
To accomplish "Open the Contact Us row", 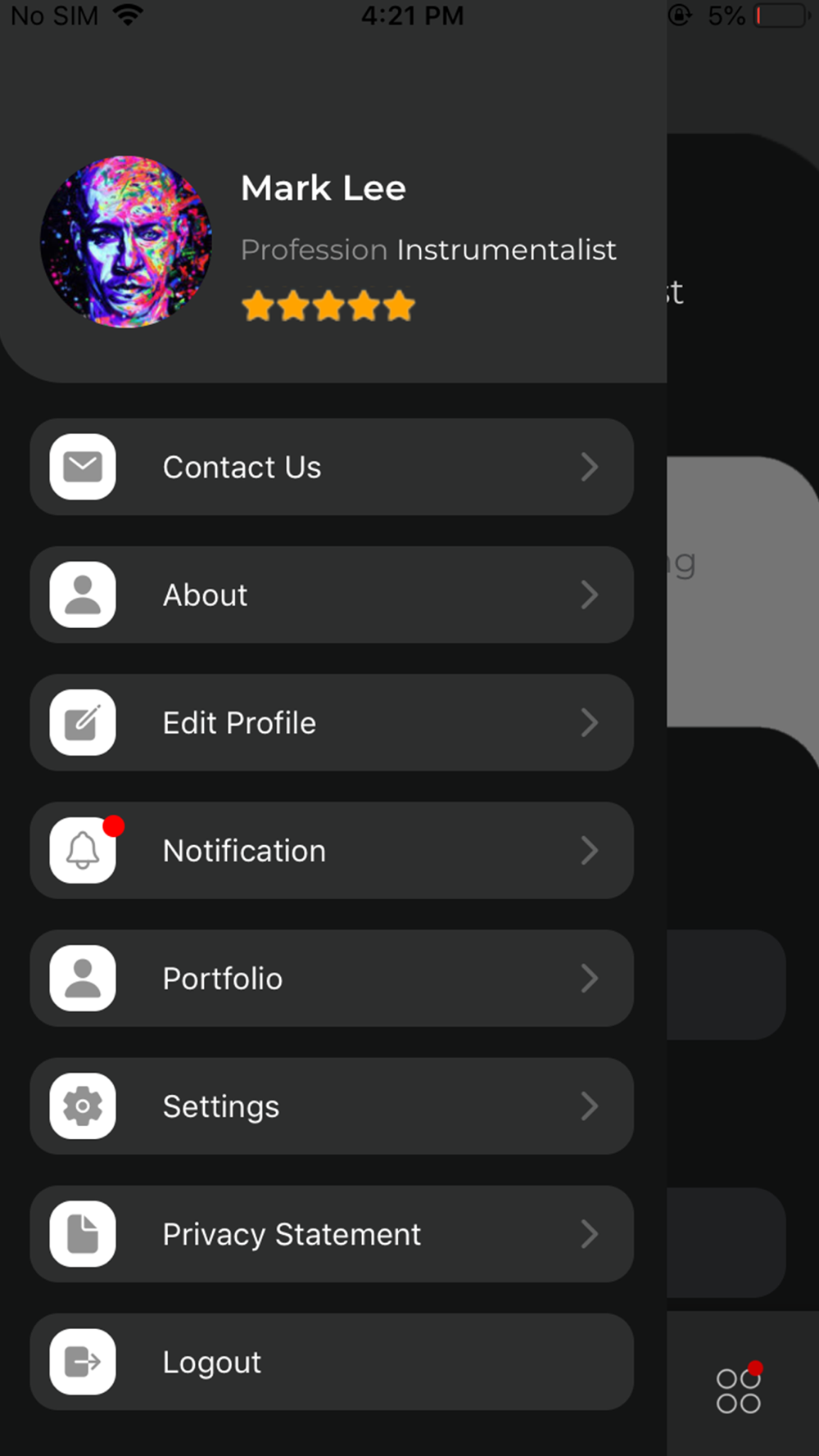I will 332,467.
